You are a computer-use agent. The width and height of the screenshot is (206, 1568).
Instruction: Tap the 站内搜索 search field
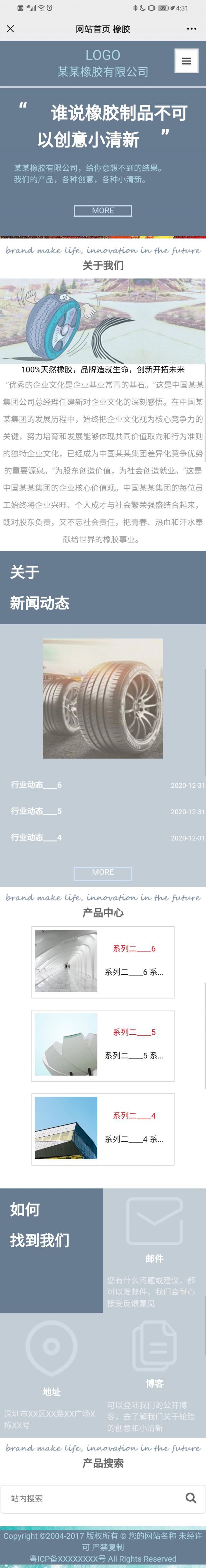(91, 1498)
